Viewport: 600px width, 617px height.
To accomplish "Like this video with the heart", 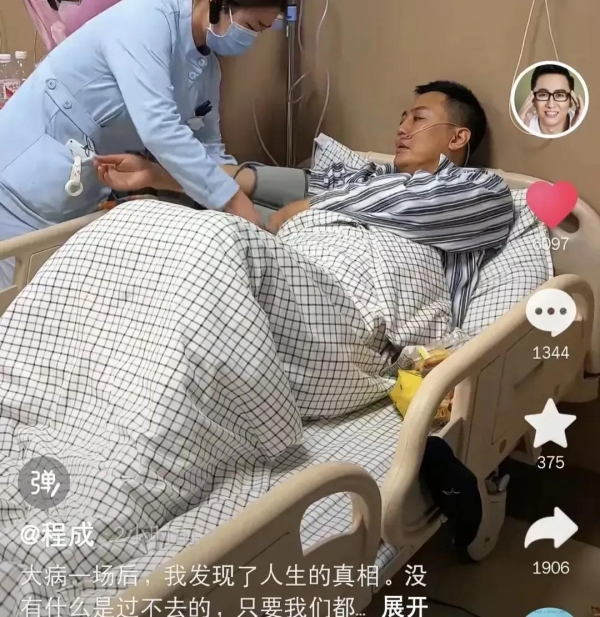I will coord(551,204).
